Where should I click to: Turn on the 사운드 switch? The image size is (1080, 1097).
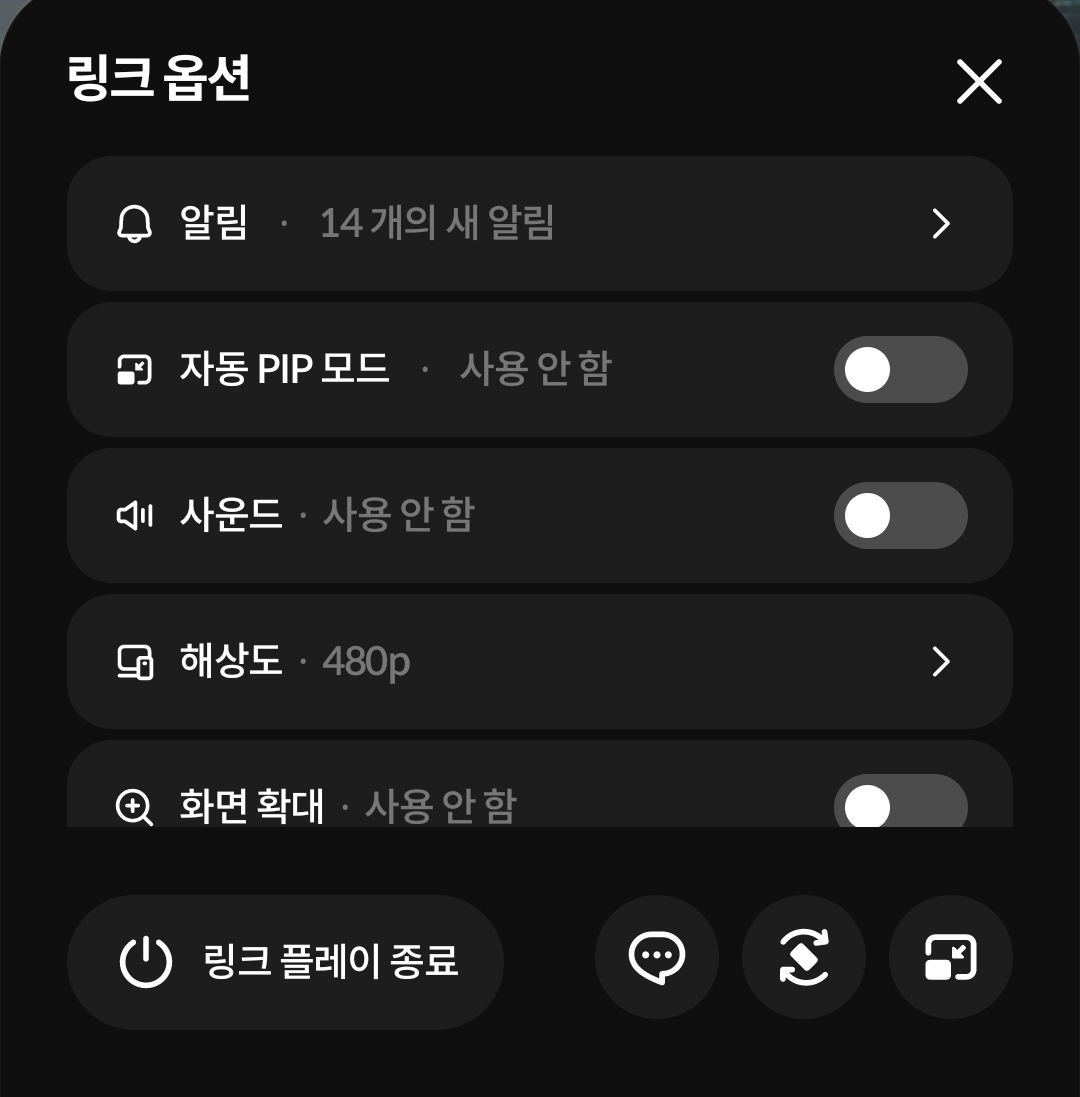point(900,516)
